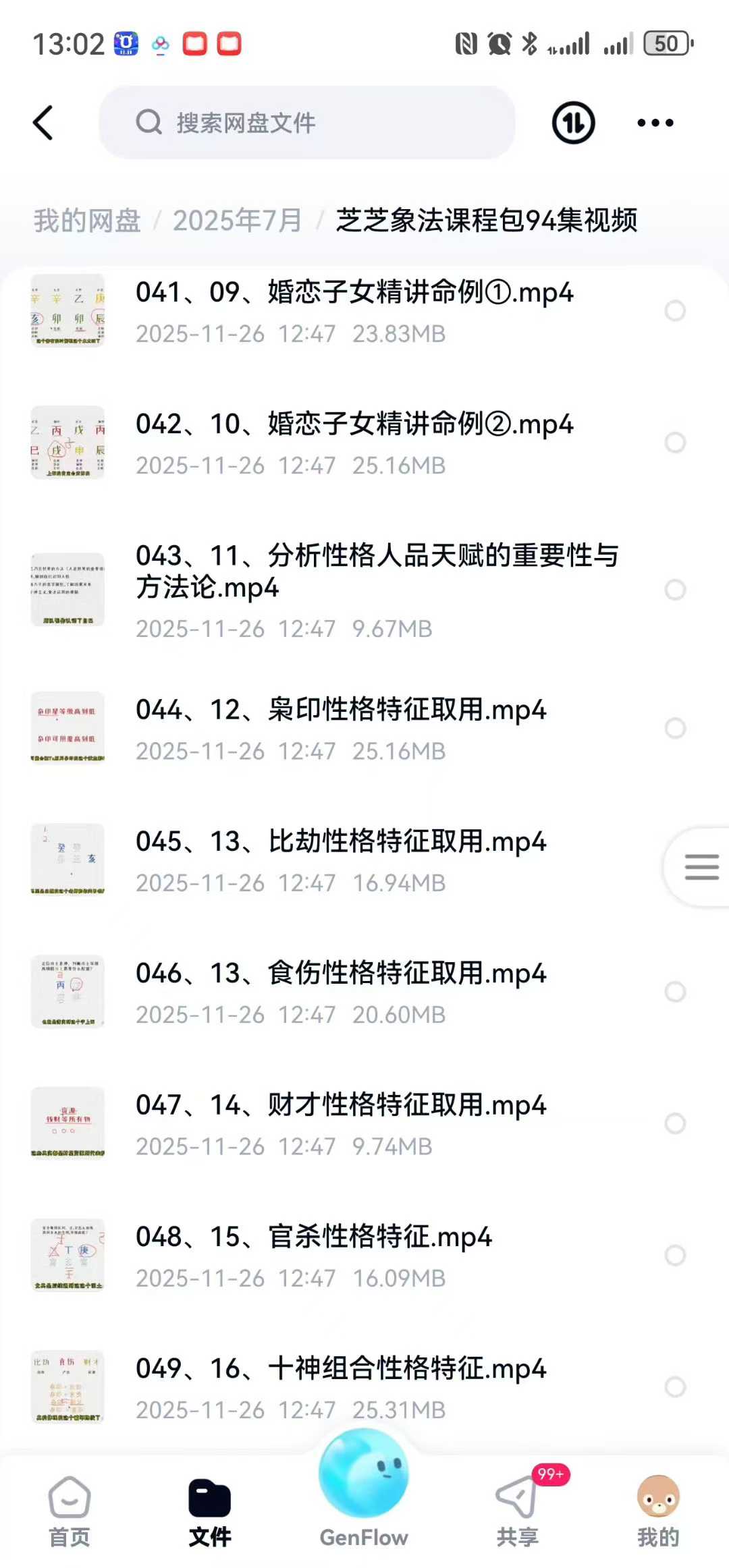Open the transfer list icon
This screenshot has width=729, height=1568.
tap(573, 123)
